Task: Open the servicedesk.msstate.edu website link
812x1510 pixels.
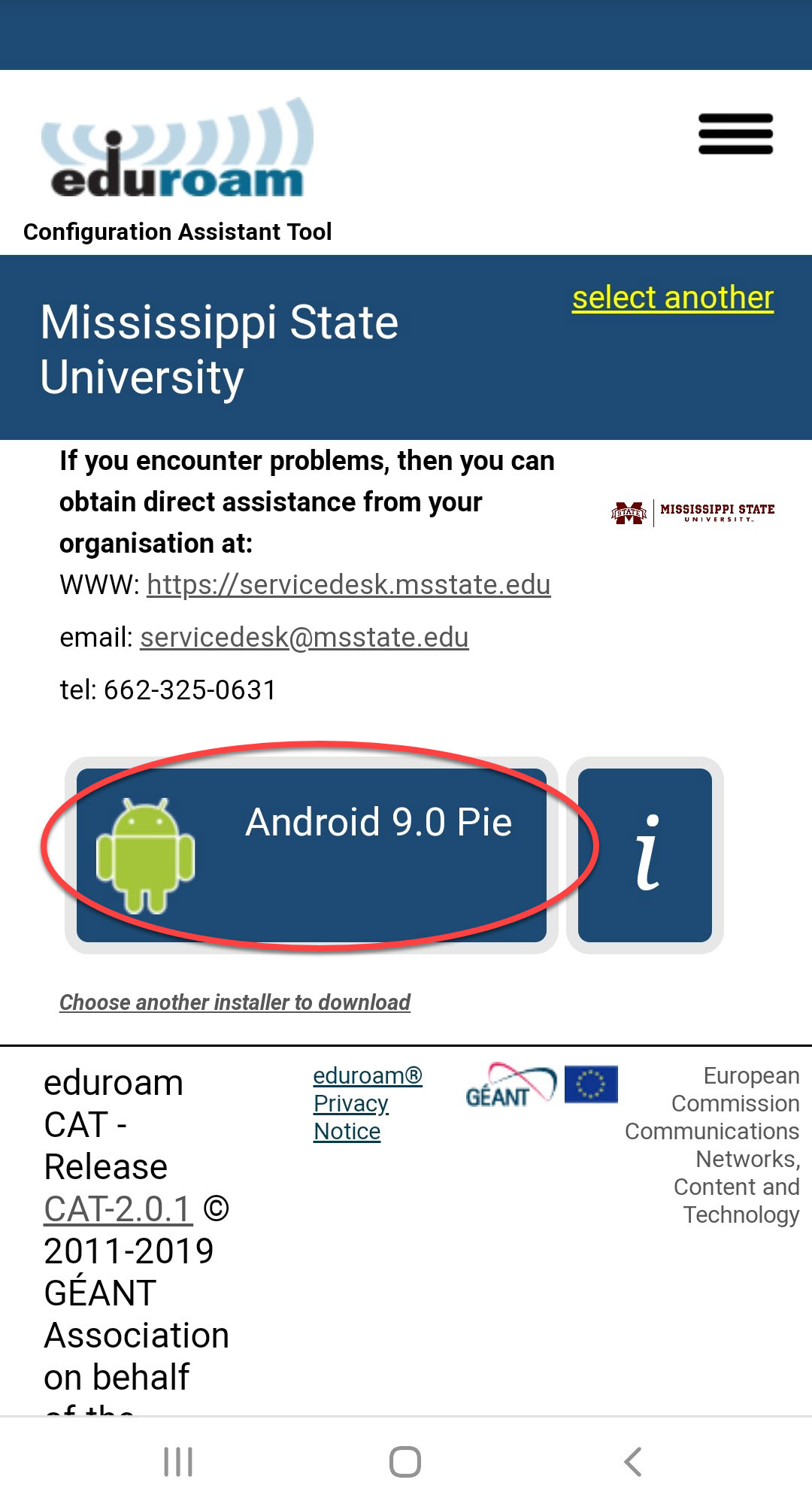Action: tap(348, 584)
